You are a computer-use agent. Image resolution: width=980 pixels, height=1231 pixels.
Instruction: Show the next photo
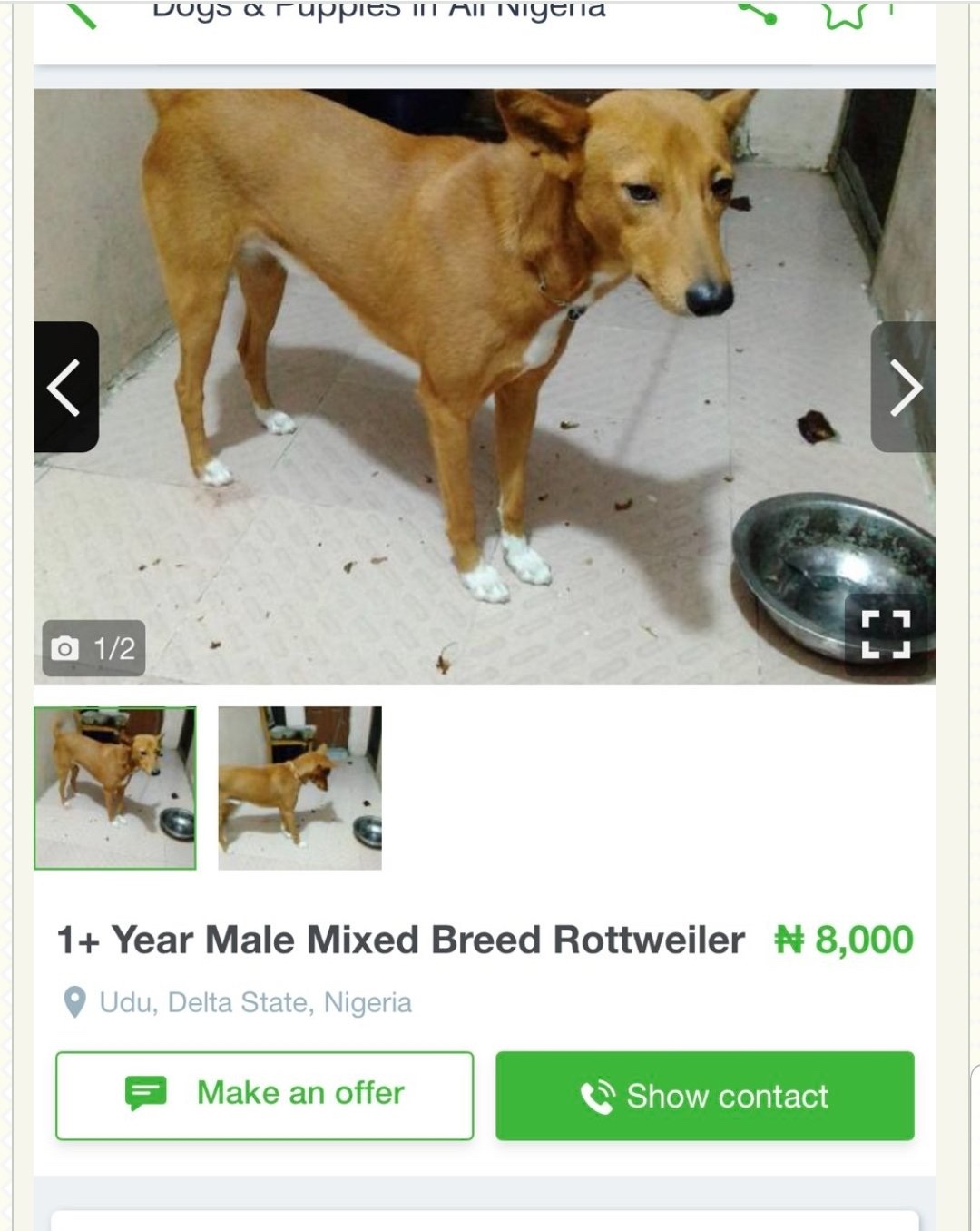[x=904, y=387]
